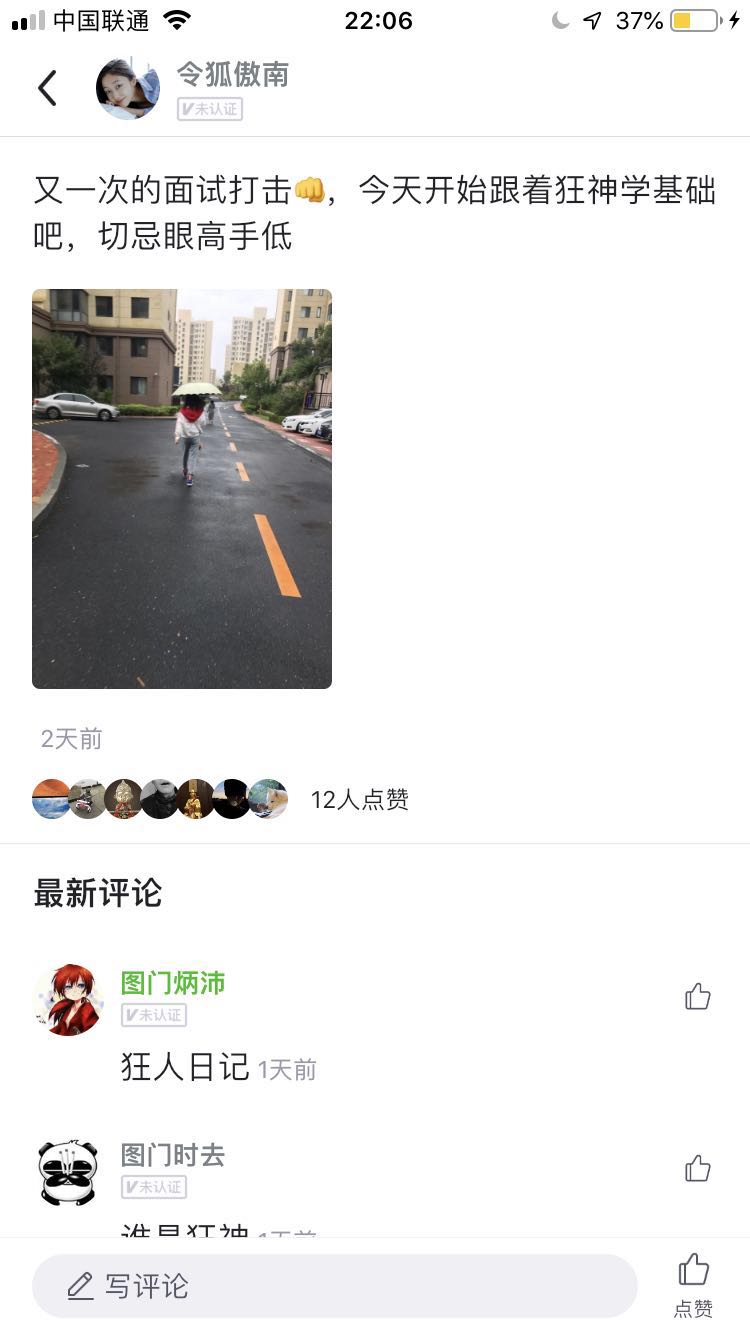Tap the 写评论 comment input field
The width and height of the screenshot is (750, 1334).
point(334,1285)
